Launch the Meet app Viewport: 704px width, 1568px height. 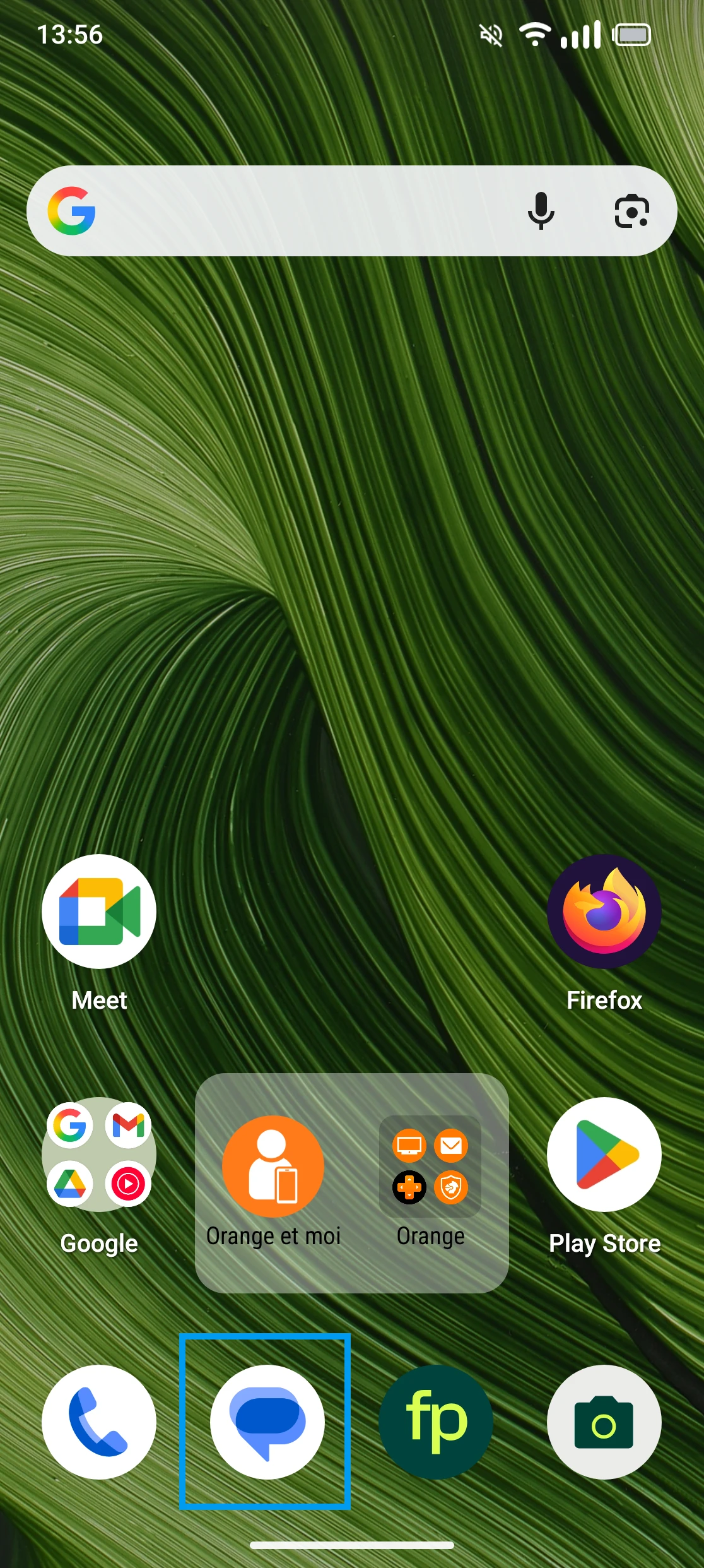(x=99, y=912)
